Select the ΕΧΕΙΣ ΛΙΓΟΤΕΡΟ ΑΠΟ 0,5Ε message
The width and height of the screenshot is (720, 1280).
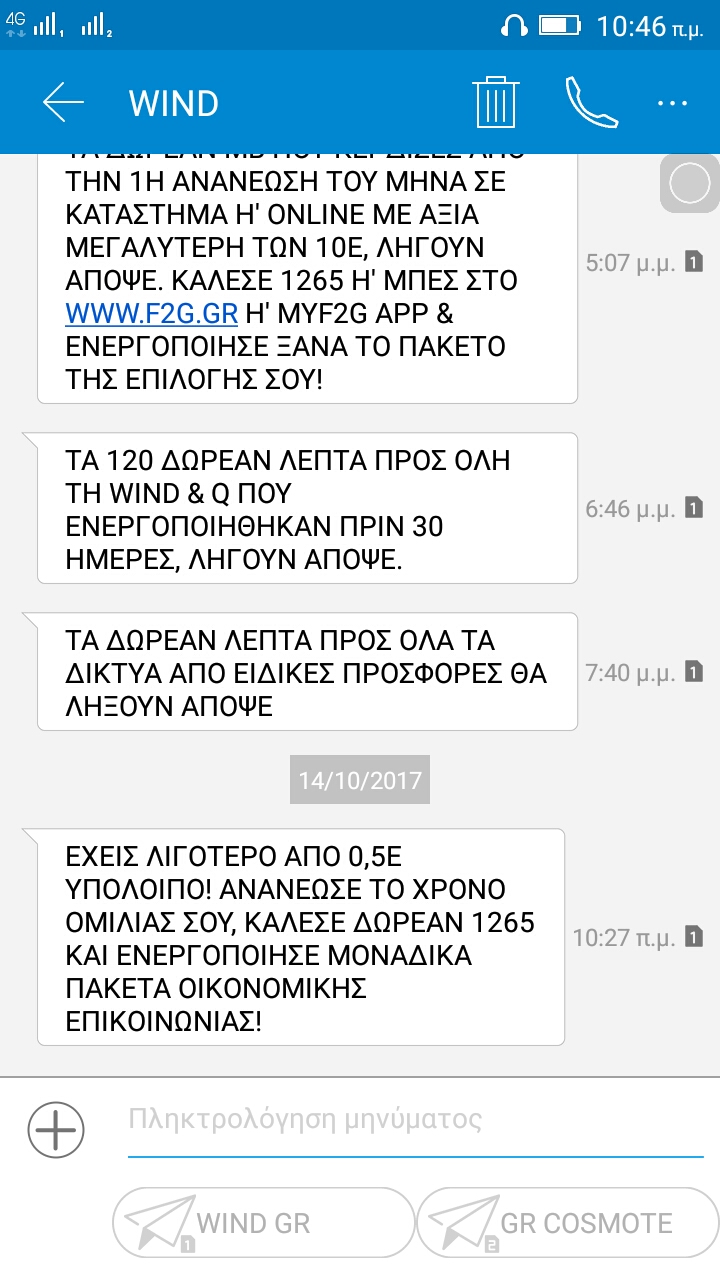click(301, 937)
